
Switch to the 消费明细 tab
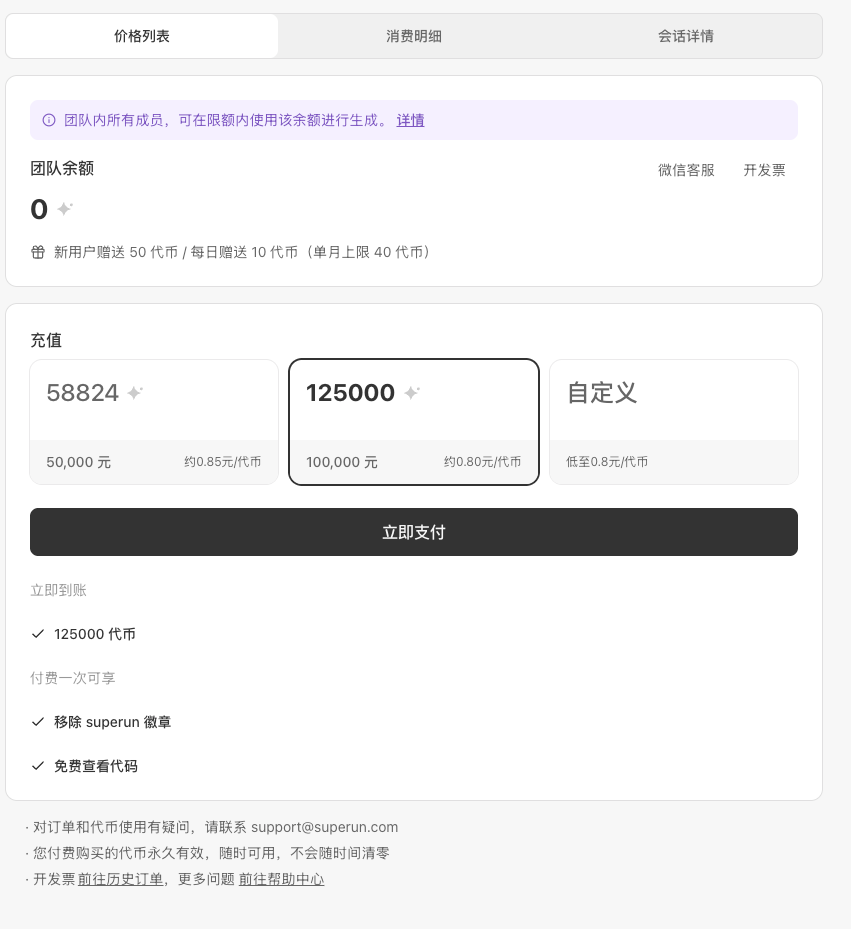pos(414,36)
